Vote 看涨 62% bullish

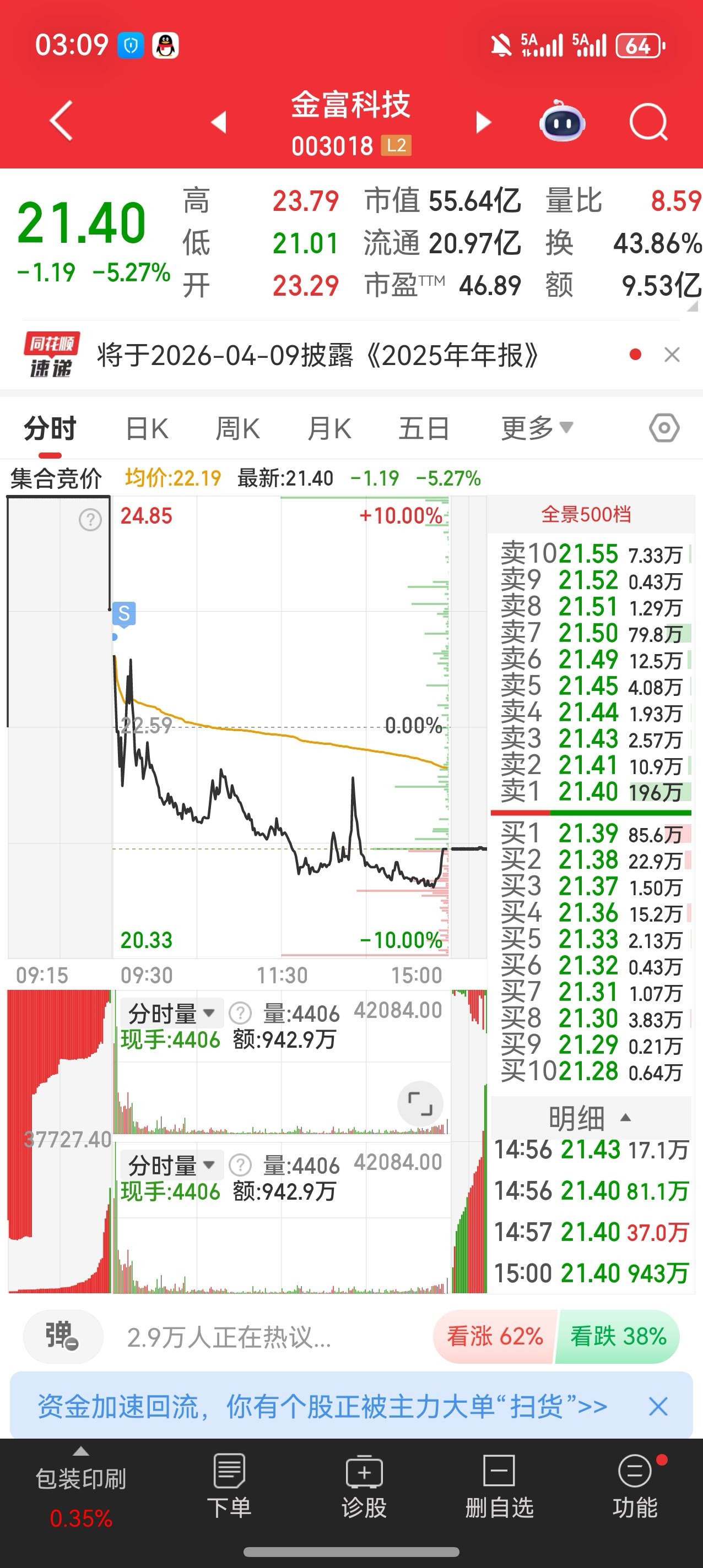(495, 1337)
